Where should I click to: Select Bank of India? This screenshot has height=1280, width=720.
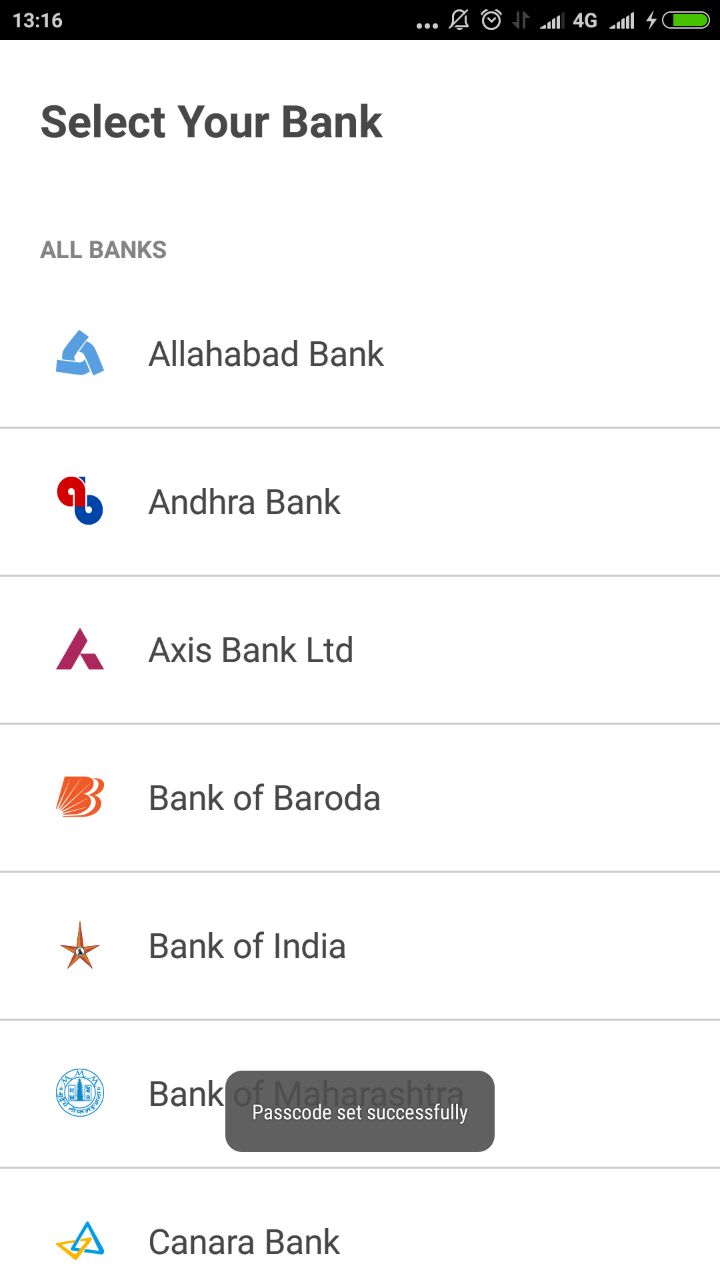coord(247,946)
